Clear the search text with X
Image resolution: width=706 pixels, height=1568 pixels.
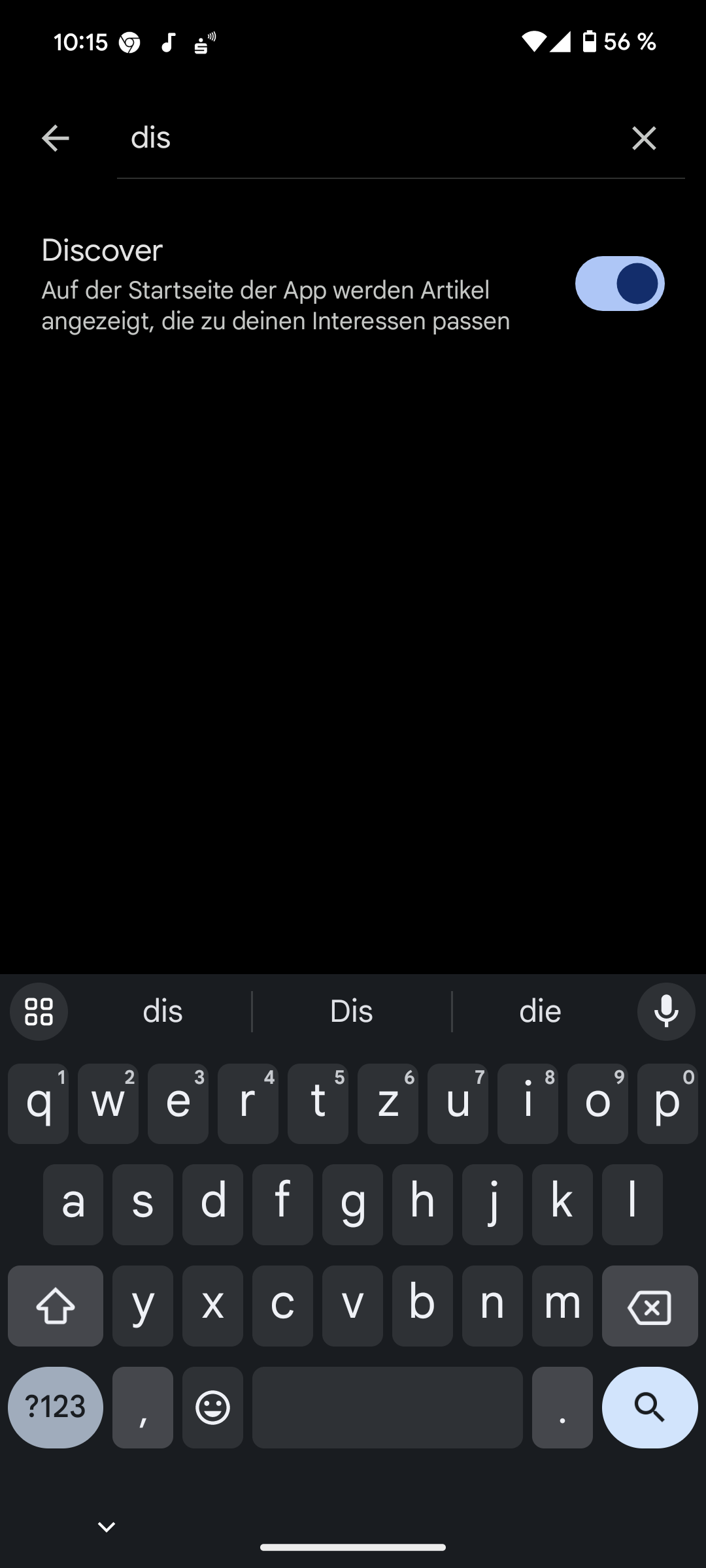pyautogui.click(x=644, y=138)
